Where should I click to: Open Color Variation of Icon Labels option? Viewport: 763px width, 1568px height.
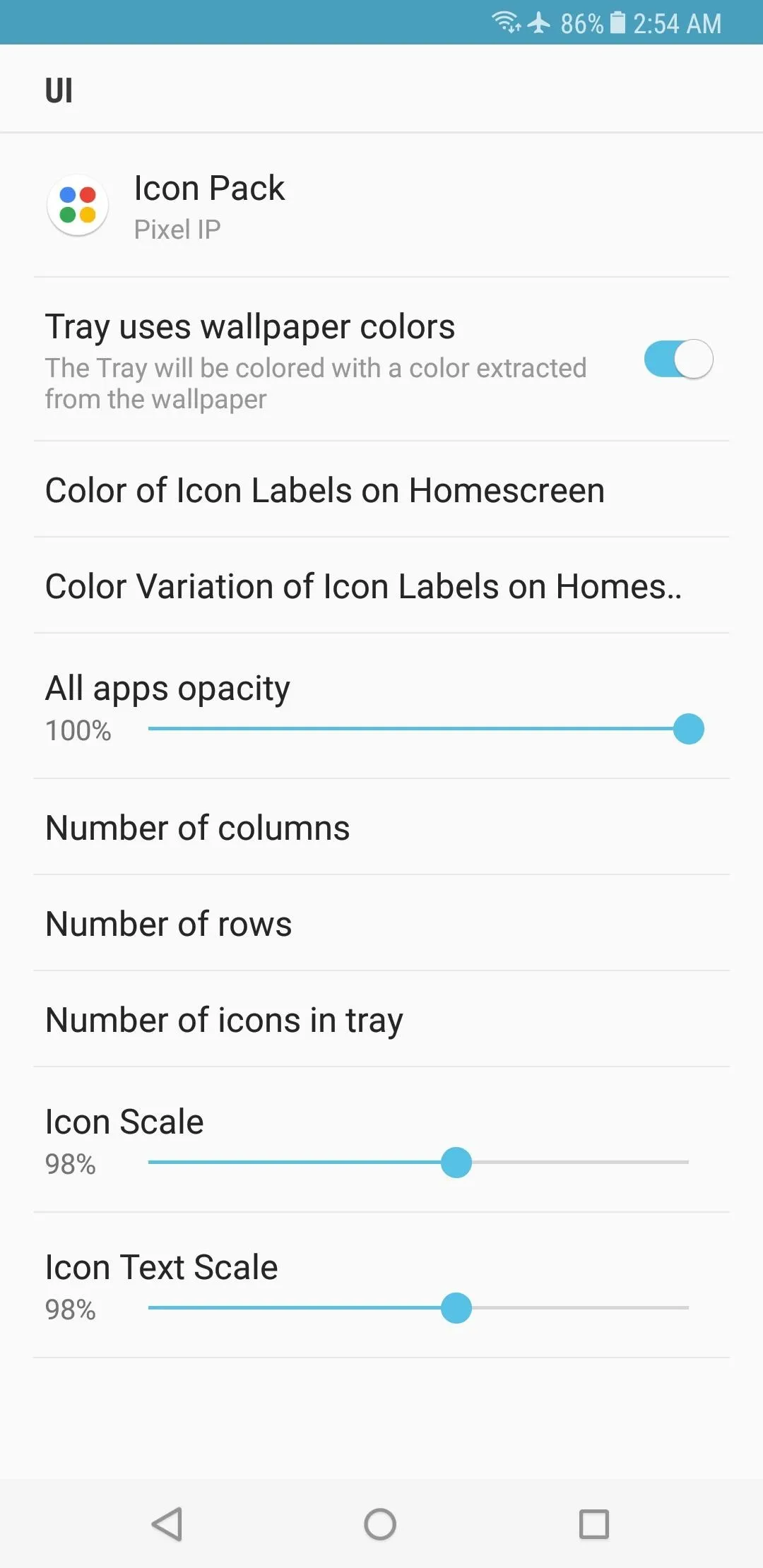click(381, 586)
